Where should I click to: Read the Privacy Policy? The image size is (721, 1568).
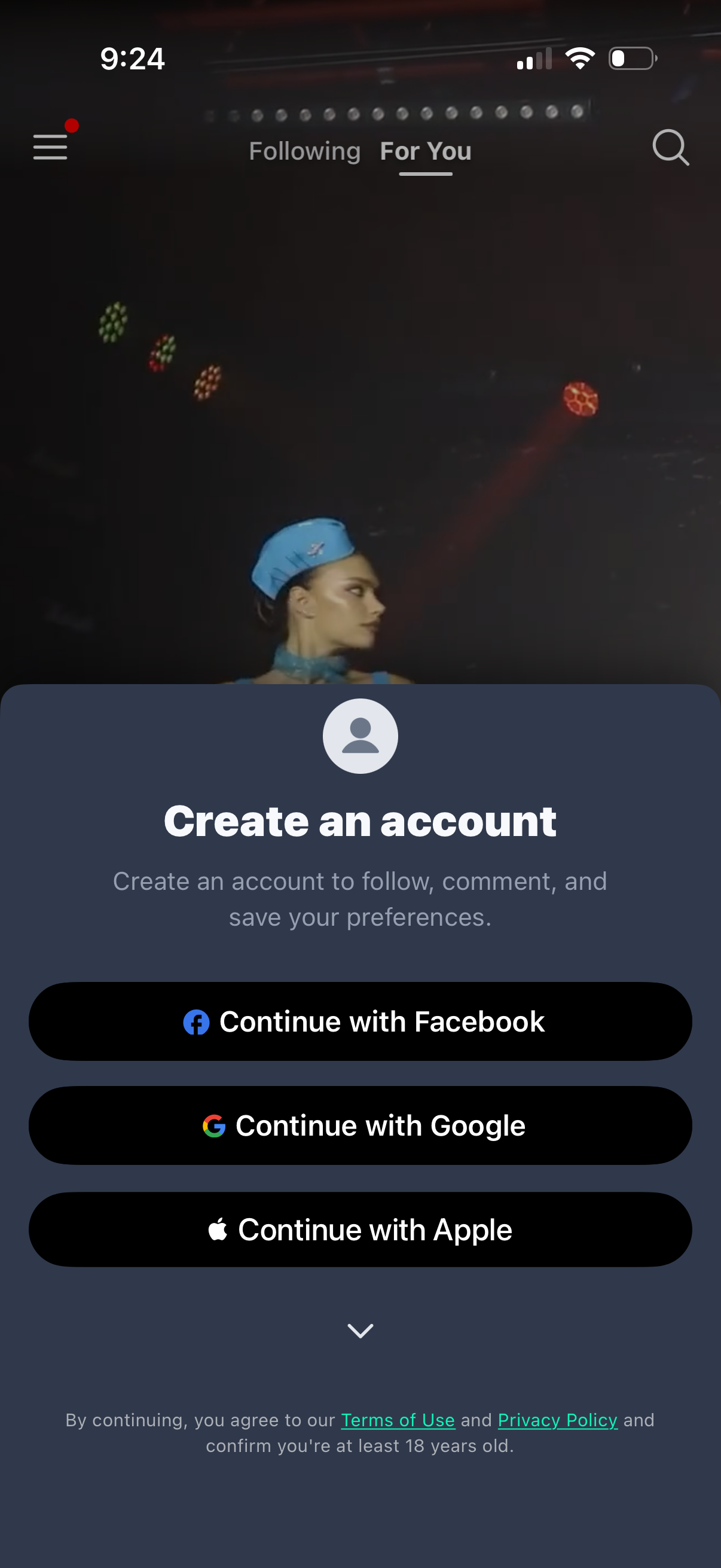557,1420
